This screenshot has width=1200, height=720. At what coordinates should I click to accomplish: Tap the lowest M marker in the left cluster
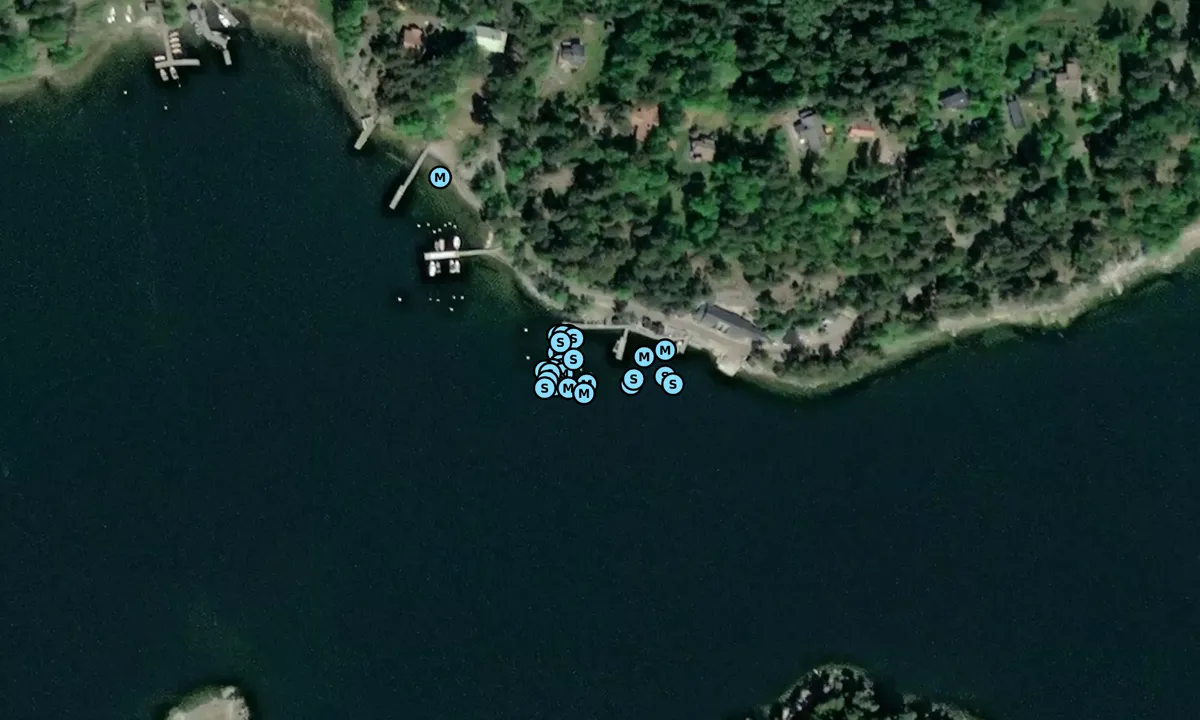coord(584,393)
